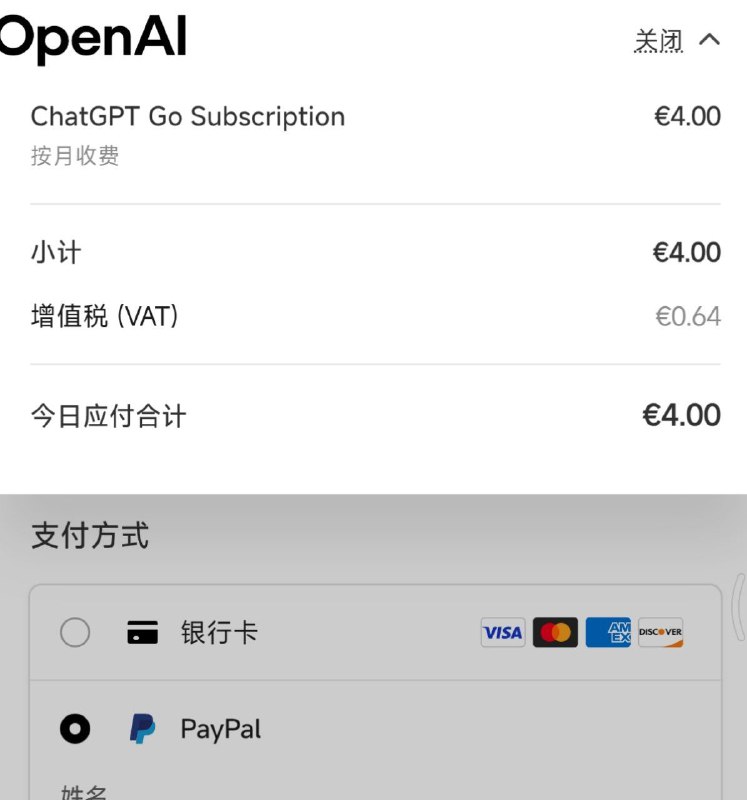This screenshot has height=800, width=747.
Task: Click the Discover card brand icon
Action: (x=662, y=632)
